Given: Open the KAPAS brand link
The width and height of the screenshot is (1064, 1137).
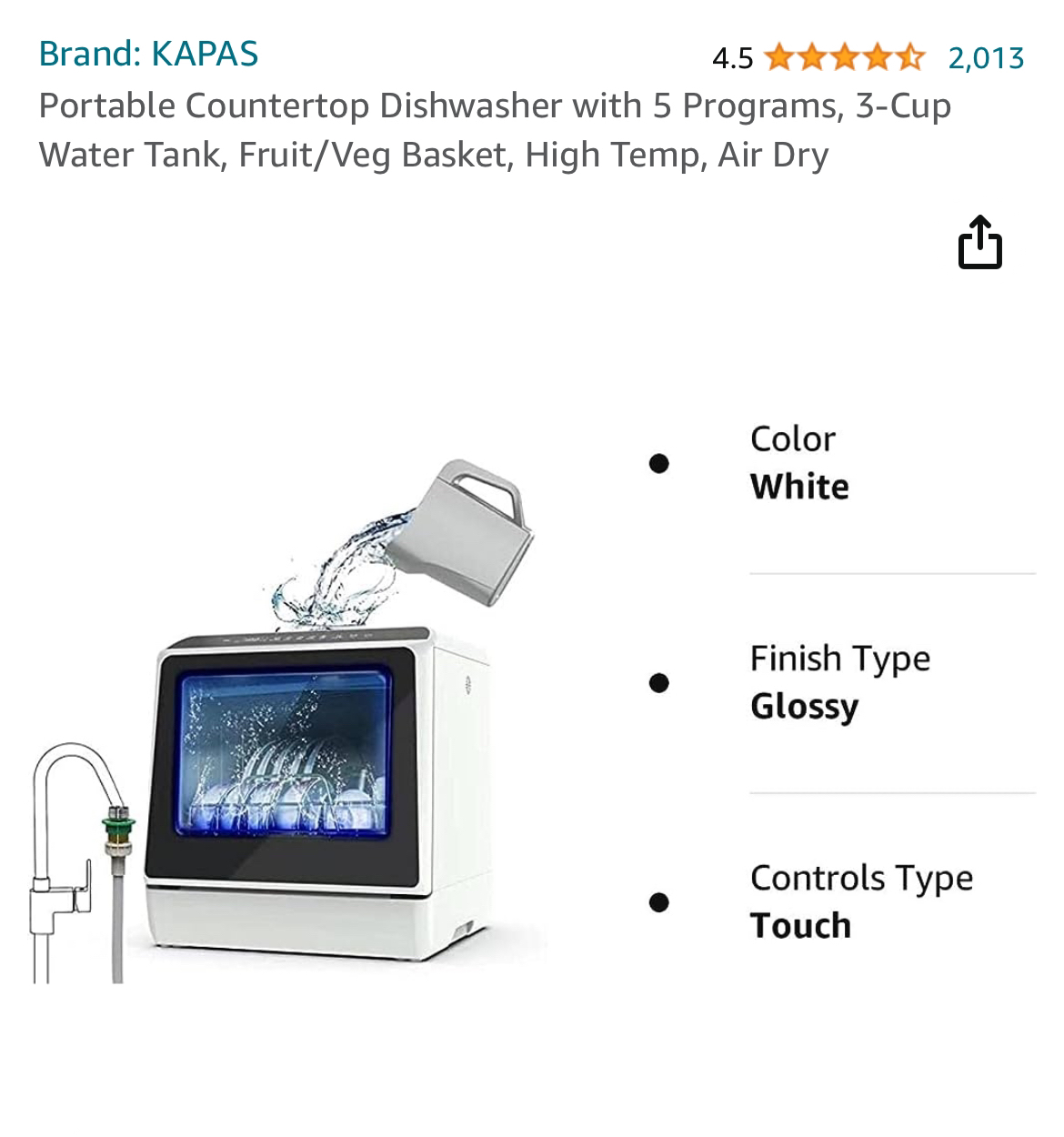Looking at the screenshot, I should 148,54.
